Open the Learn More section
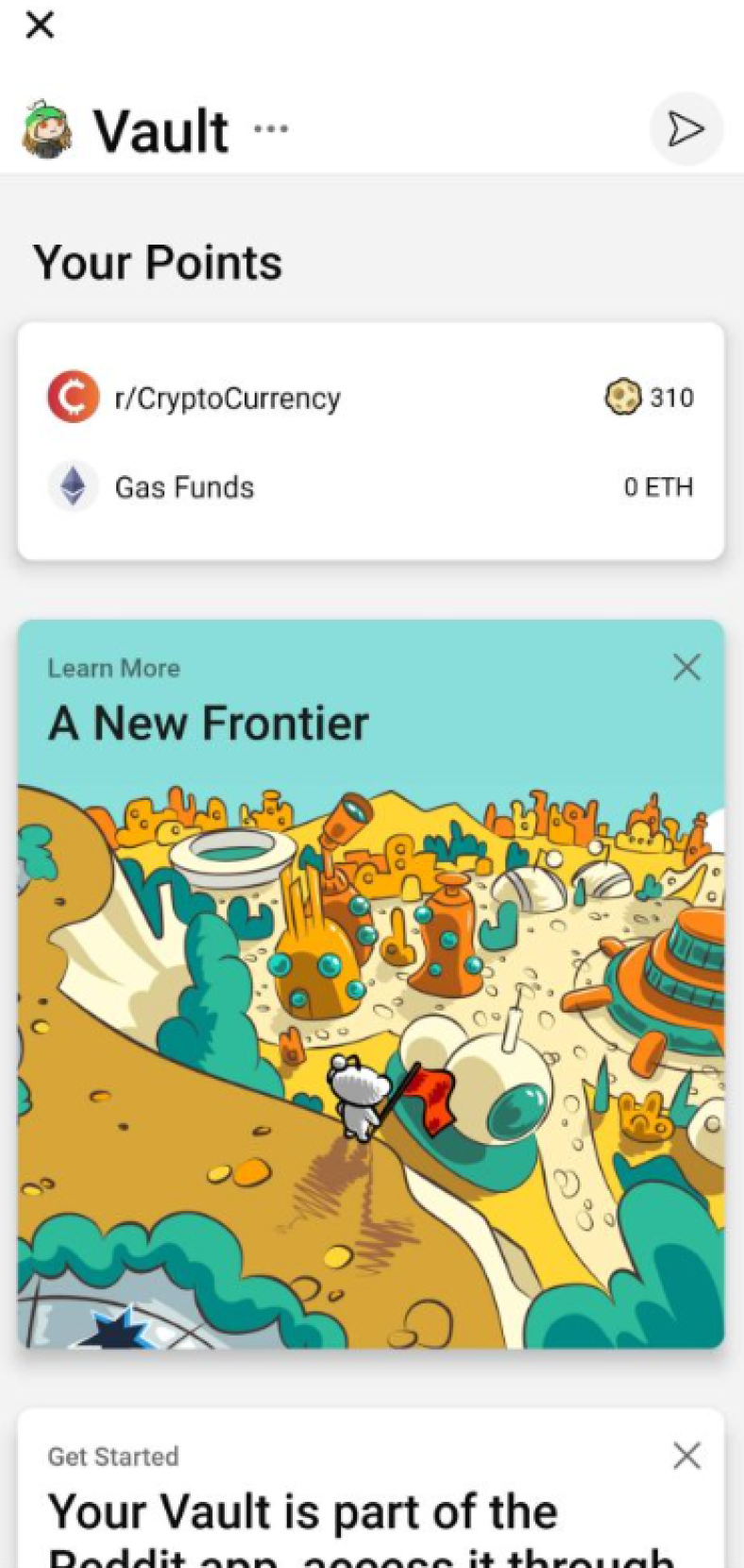 tap(113, 668)
